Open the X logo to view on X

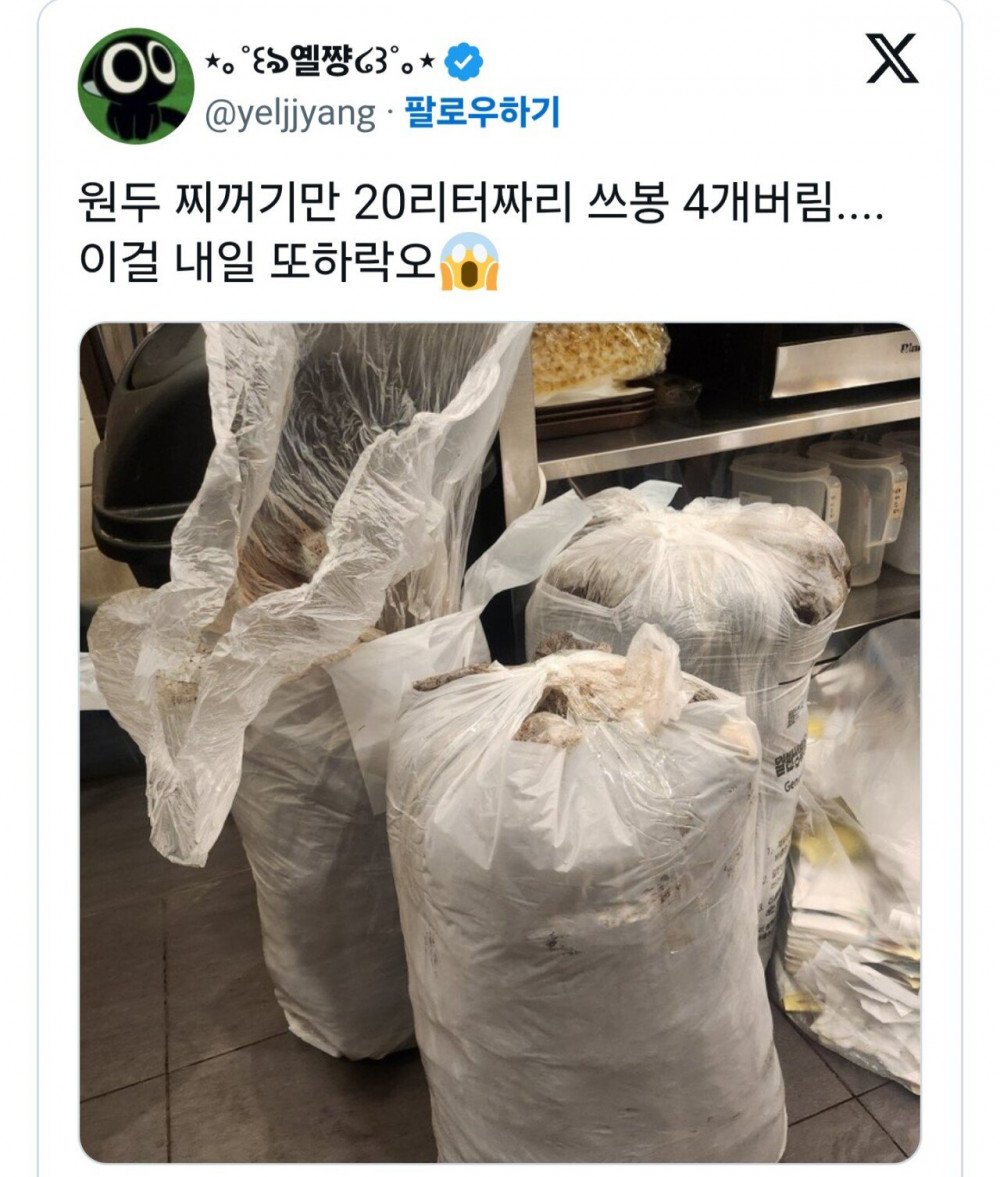tap(891, 60)
